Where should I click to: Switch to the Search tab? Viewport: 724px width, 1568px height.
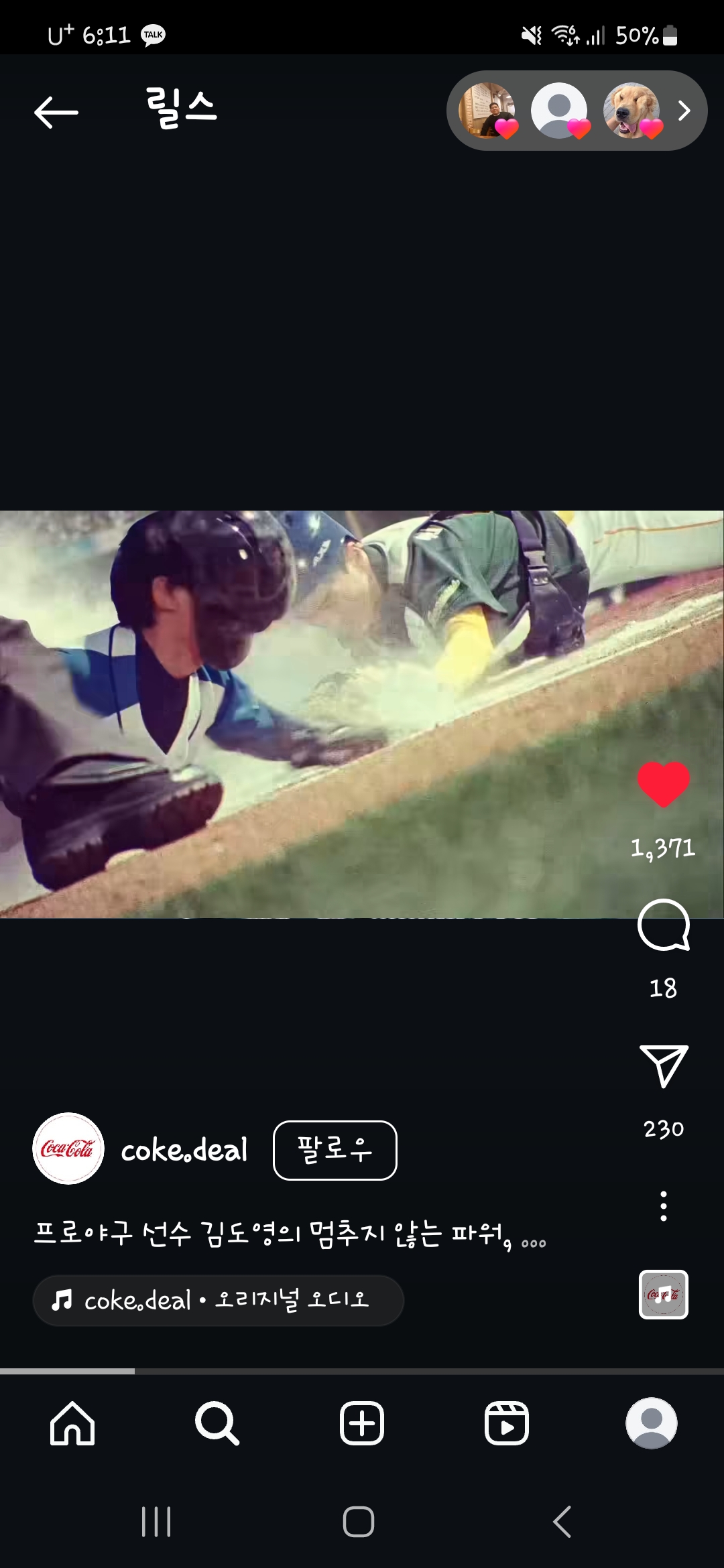tap(217, 1423)
